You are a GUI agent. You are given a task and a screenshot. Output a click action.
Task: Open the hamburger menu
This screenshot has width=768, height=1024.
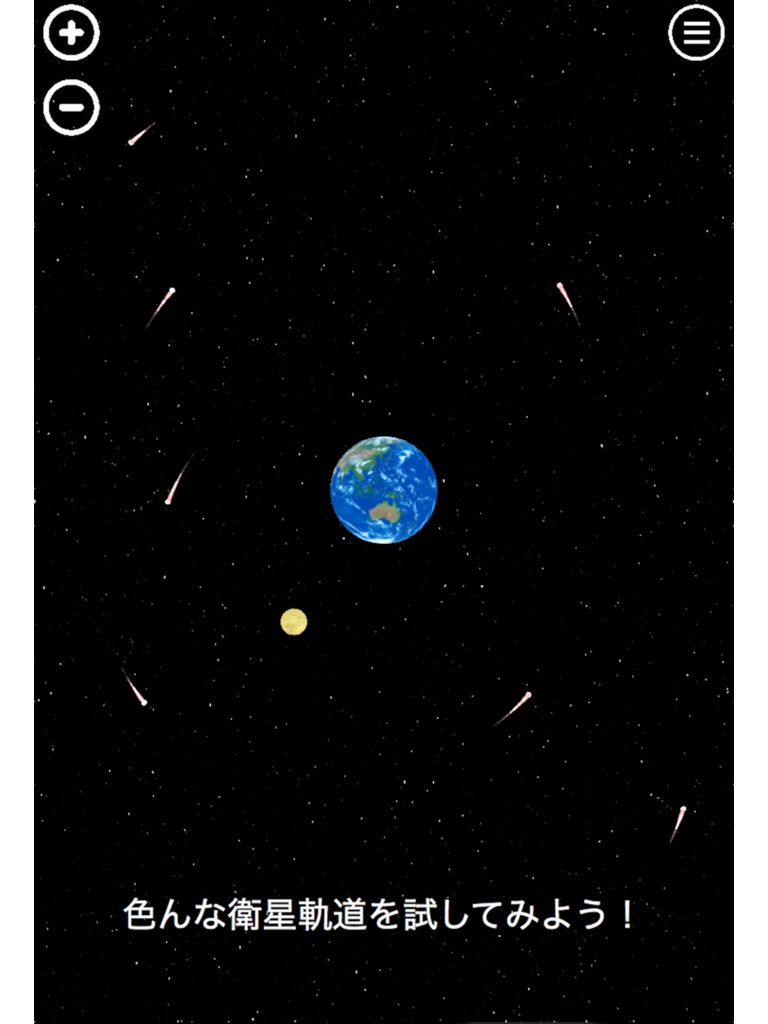click(x=696, y=33)
